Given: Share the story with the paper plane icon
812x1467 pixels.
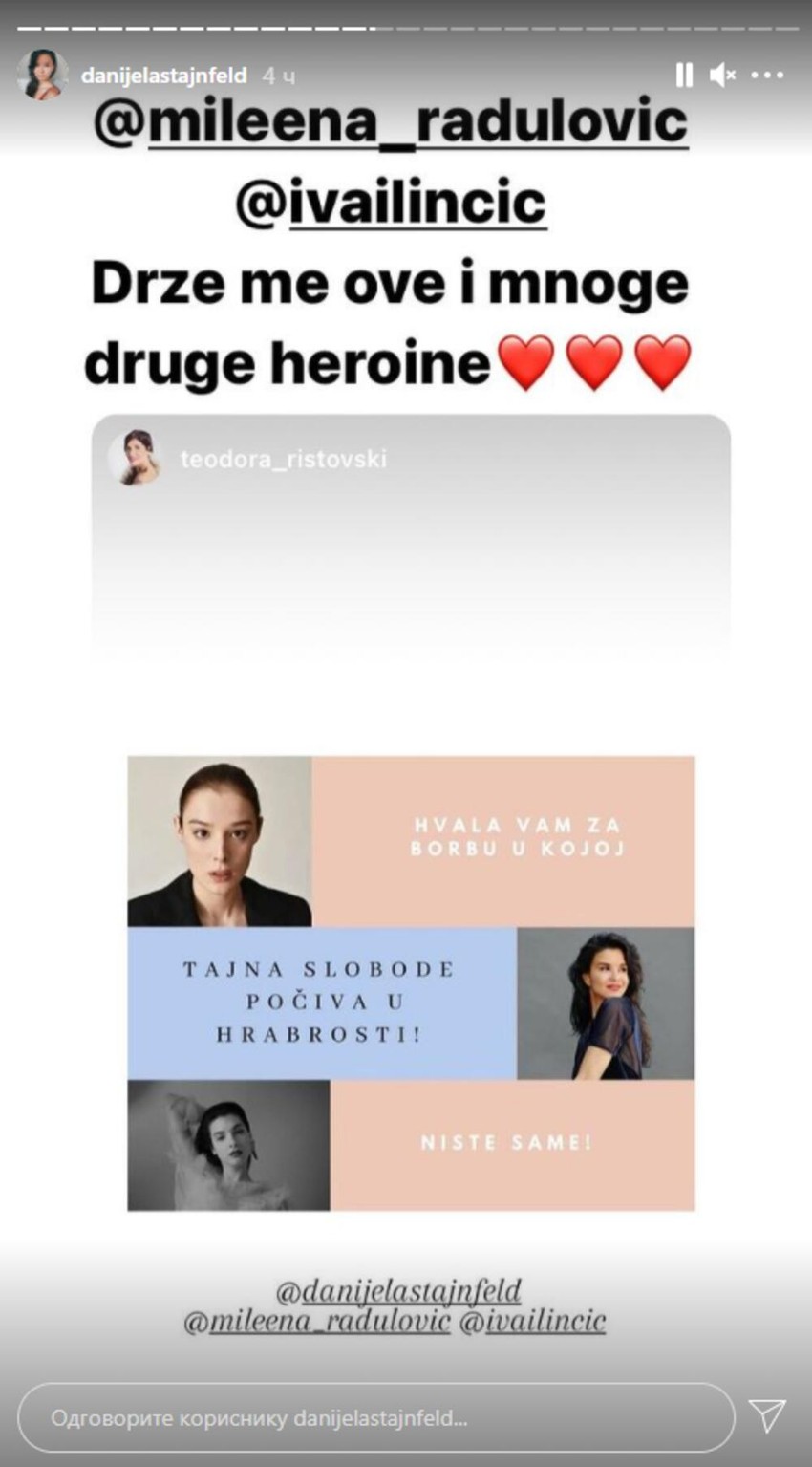Looking at the screenshot, I should (x=767, y=1415).
